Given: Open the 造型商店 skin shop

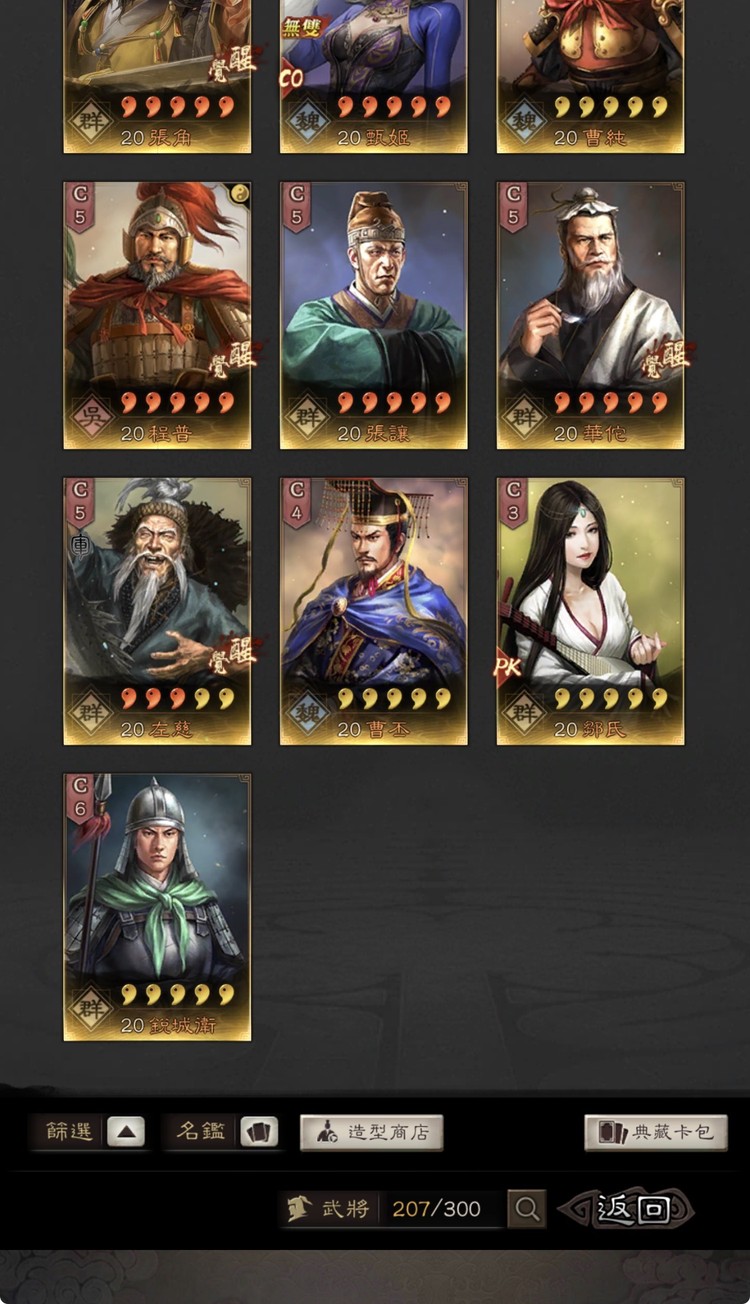Looking at the screenshot, I should click(x=371, y=1133).
